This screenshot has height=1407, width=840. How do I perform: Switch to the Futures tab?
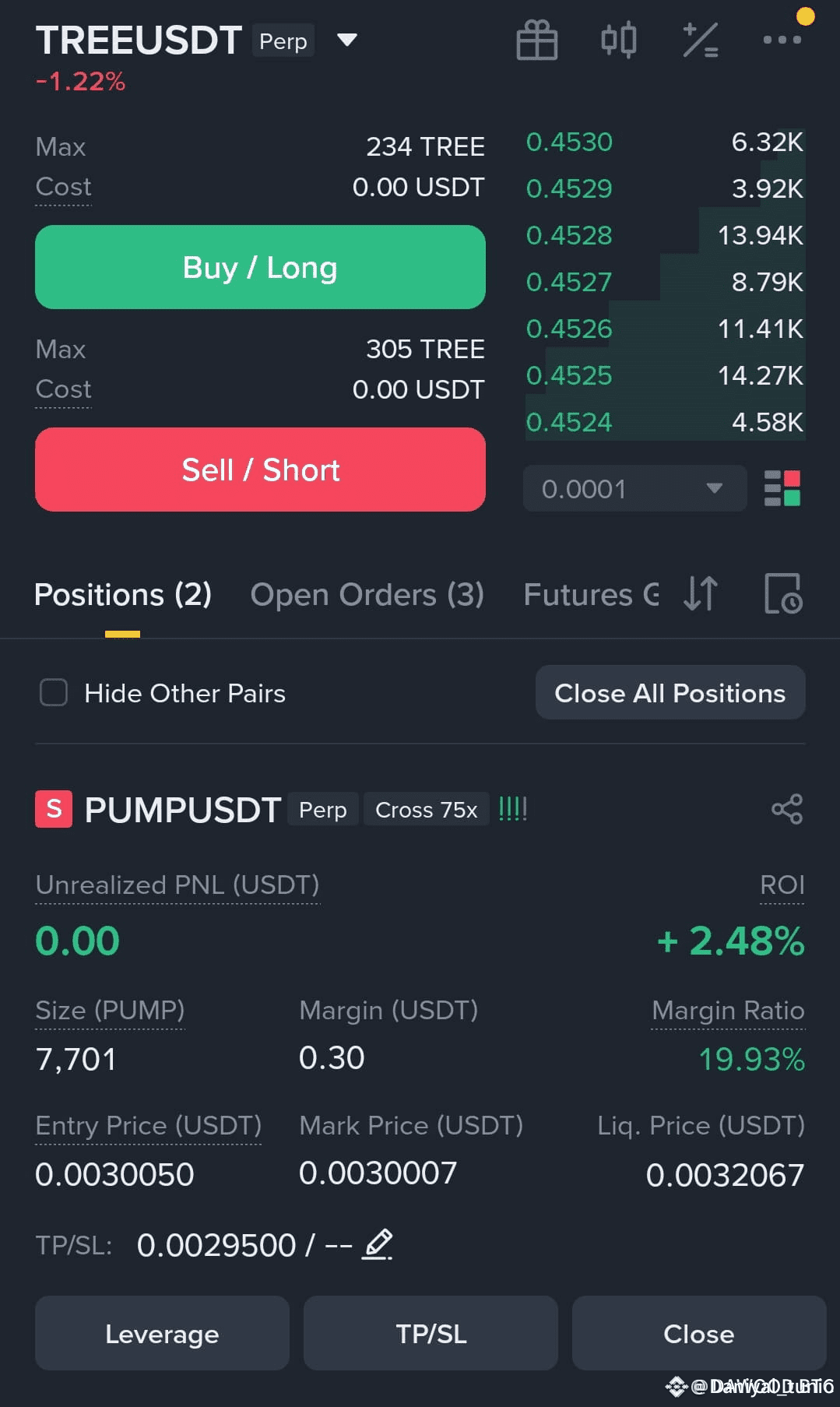591,595
